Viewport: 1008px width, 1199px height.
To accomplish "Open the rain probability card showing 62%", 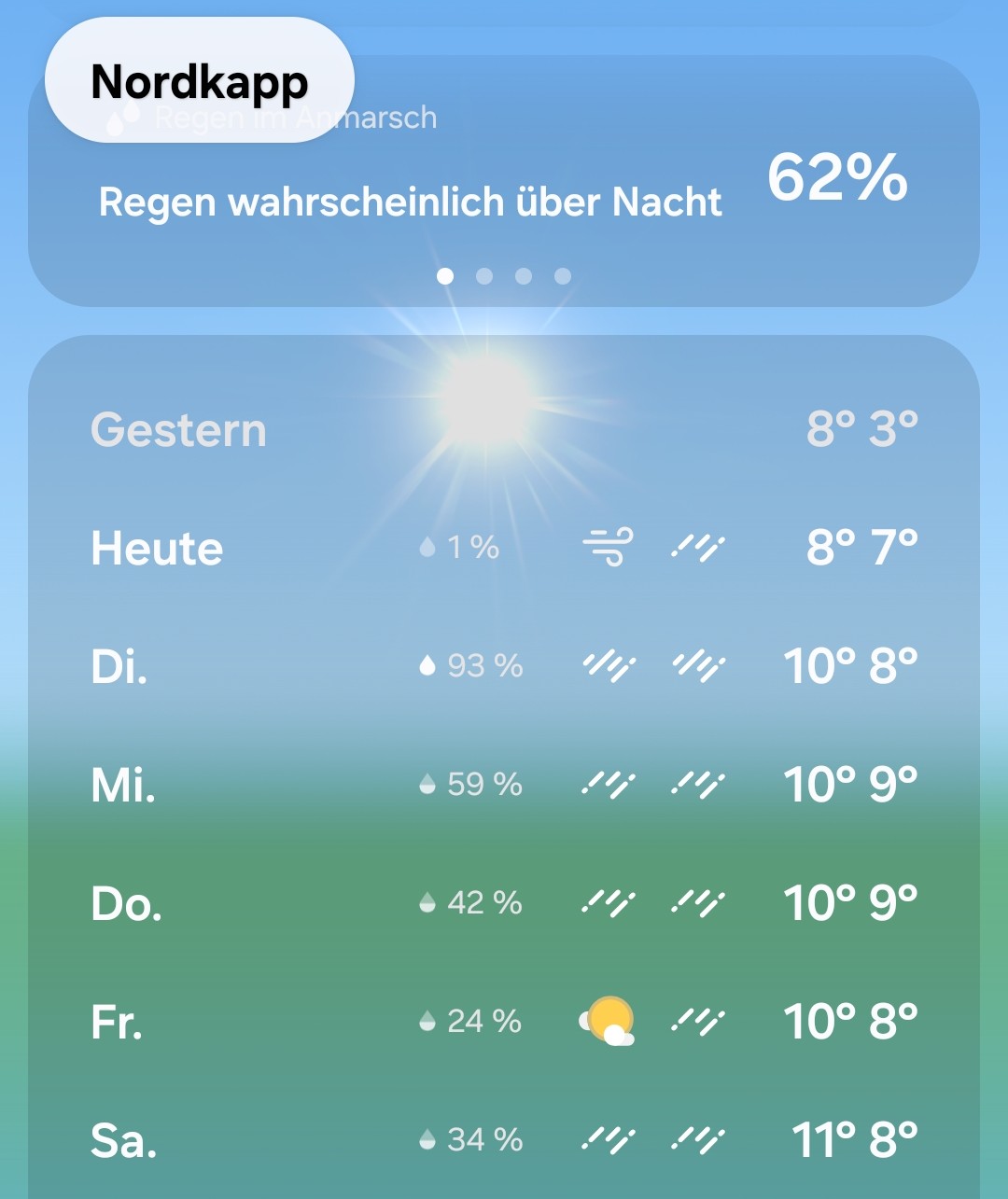I will click(504, 181).
